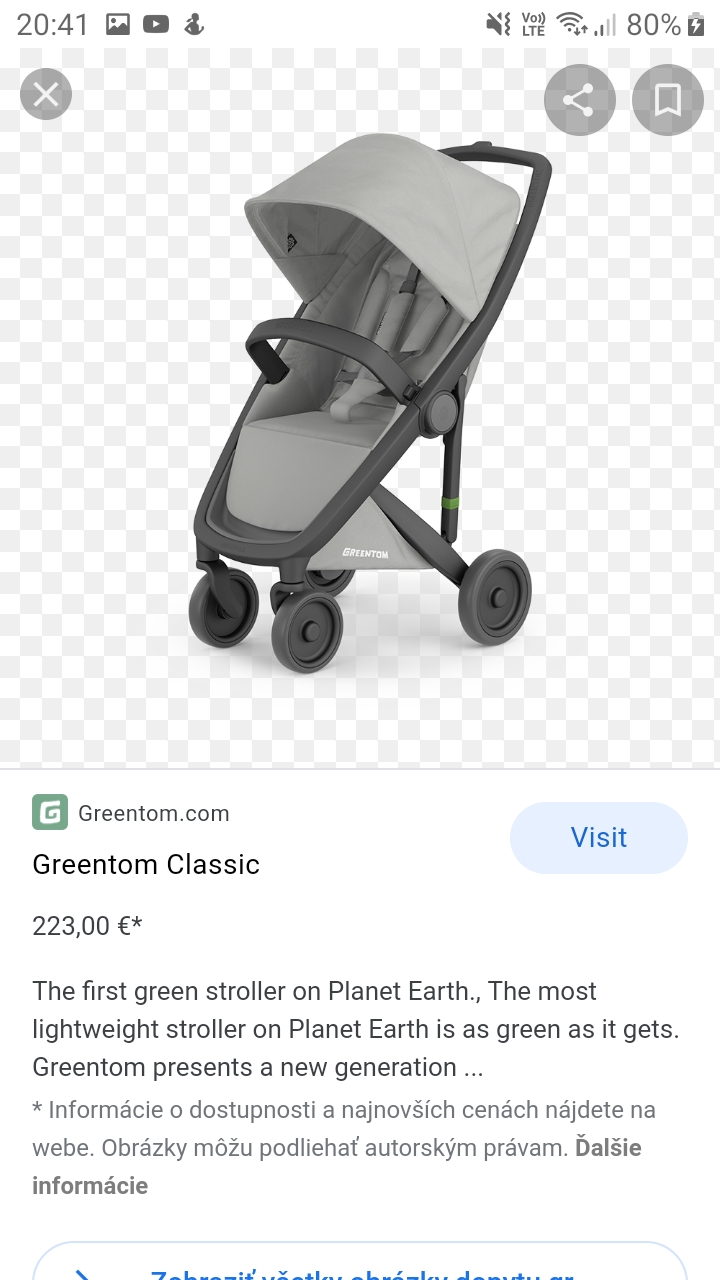Visit the Greentom.com website

598,838
